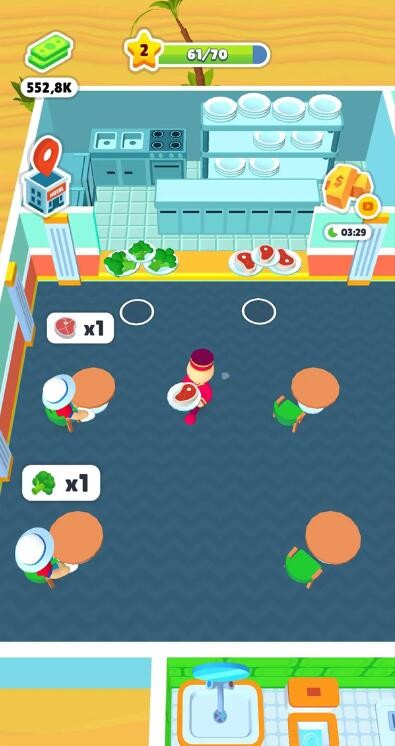Open the hotel map location icon

(x=46, y=176)
